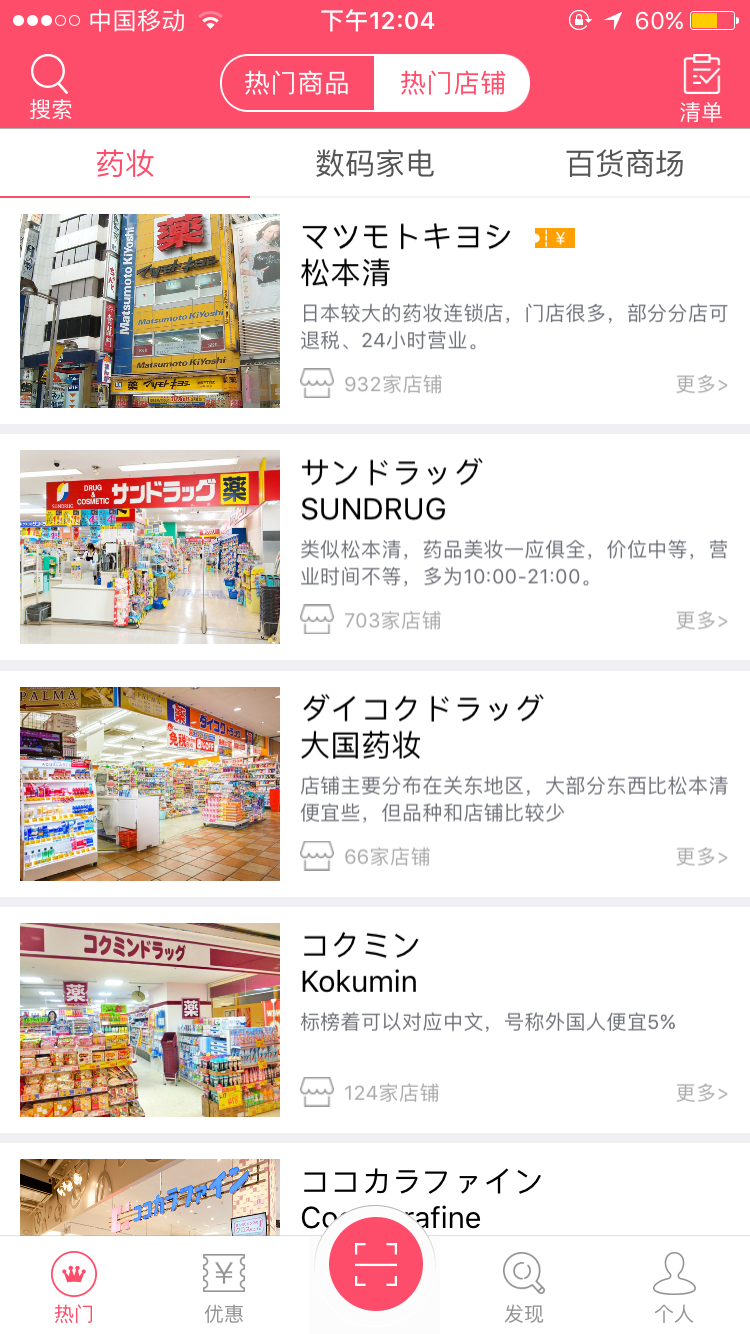Screen dimensions: 750x1334
Task: Open the 清单 checklist icon
Action: click(x=701, y=88)
